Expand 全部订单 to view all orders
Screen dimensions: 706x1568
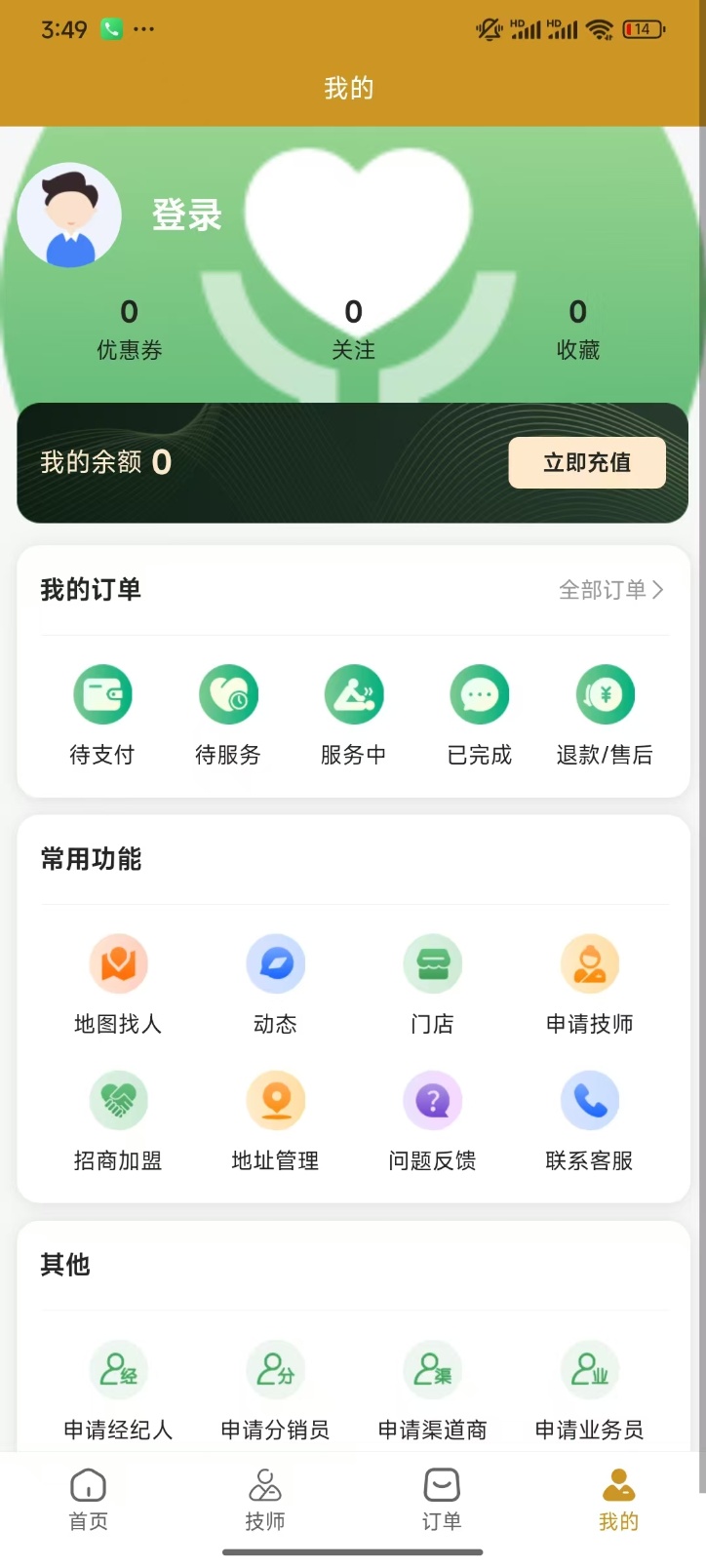pos(608,590)
